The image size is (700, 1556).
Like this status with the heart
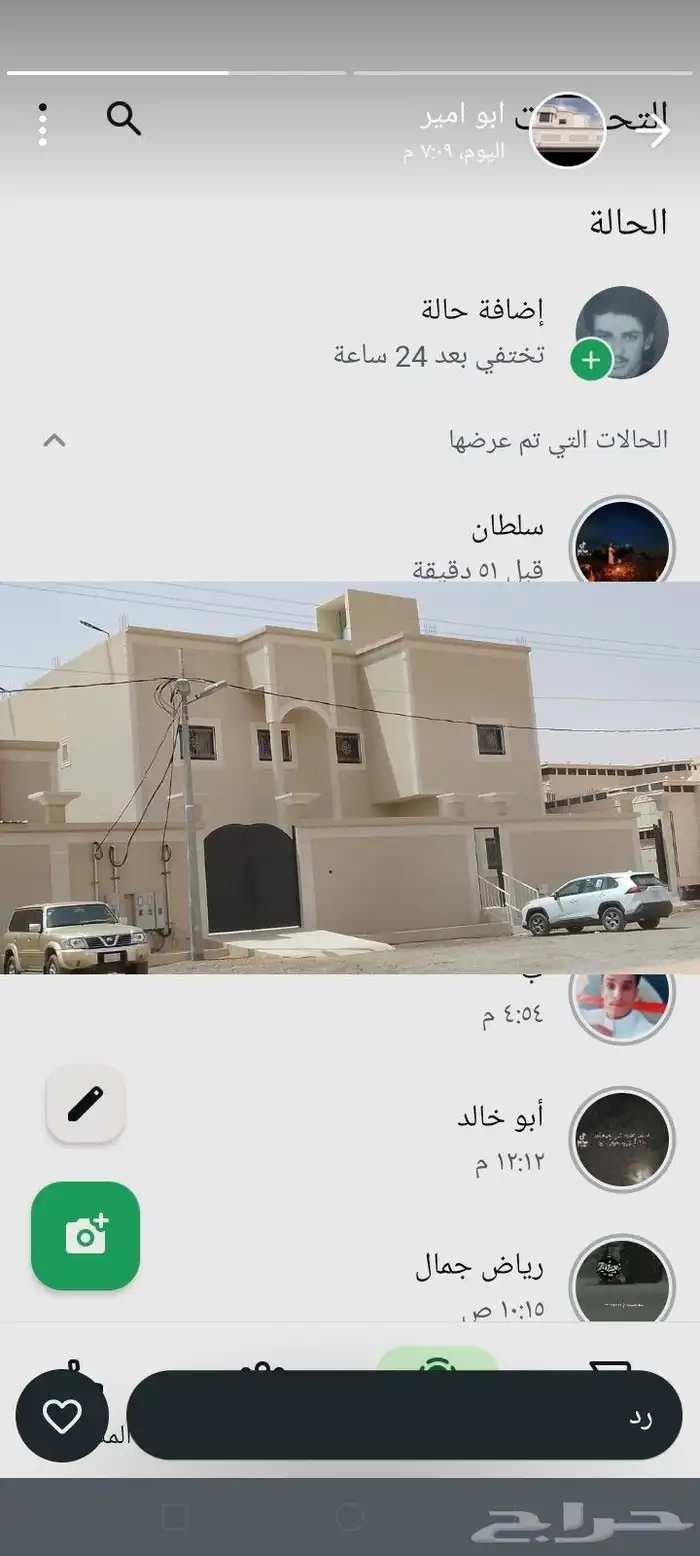coord(62,1415)
